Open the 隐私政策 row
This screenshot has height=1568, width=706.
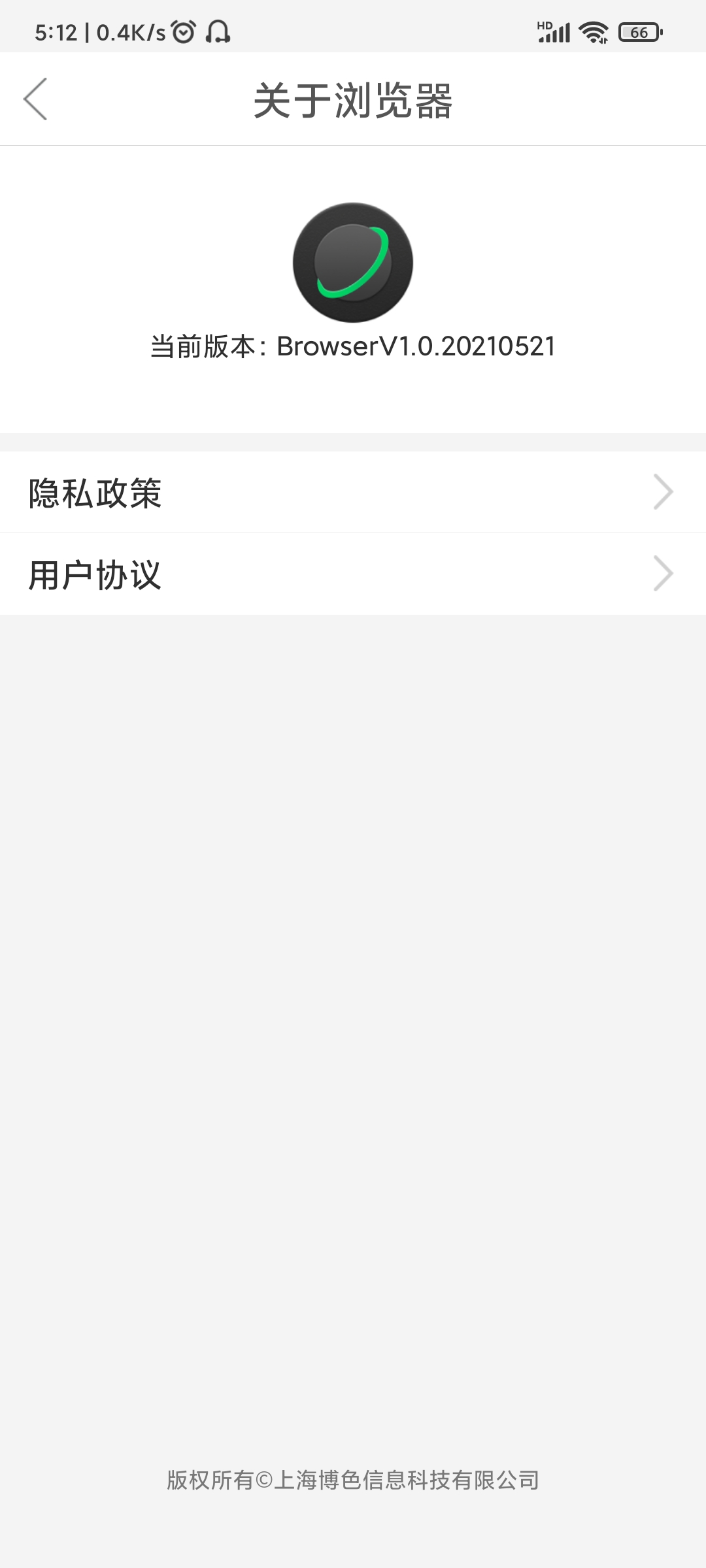point(353,492)
